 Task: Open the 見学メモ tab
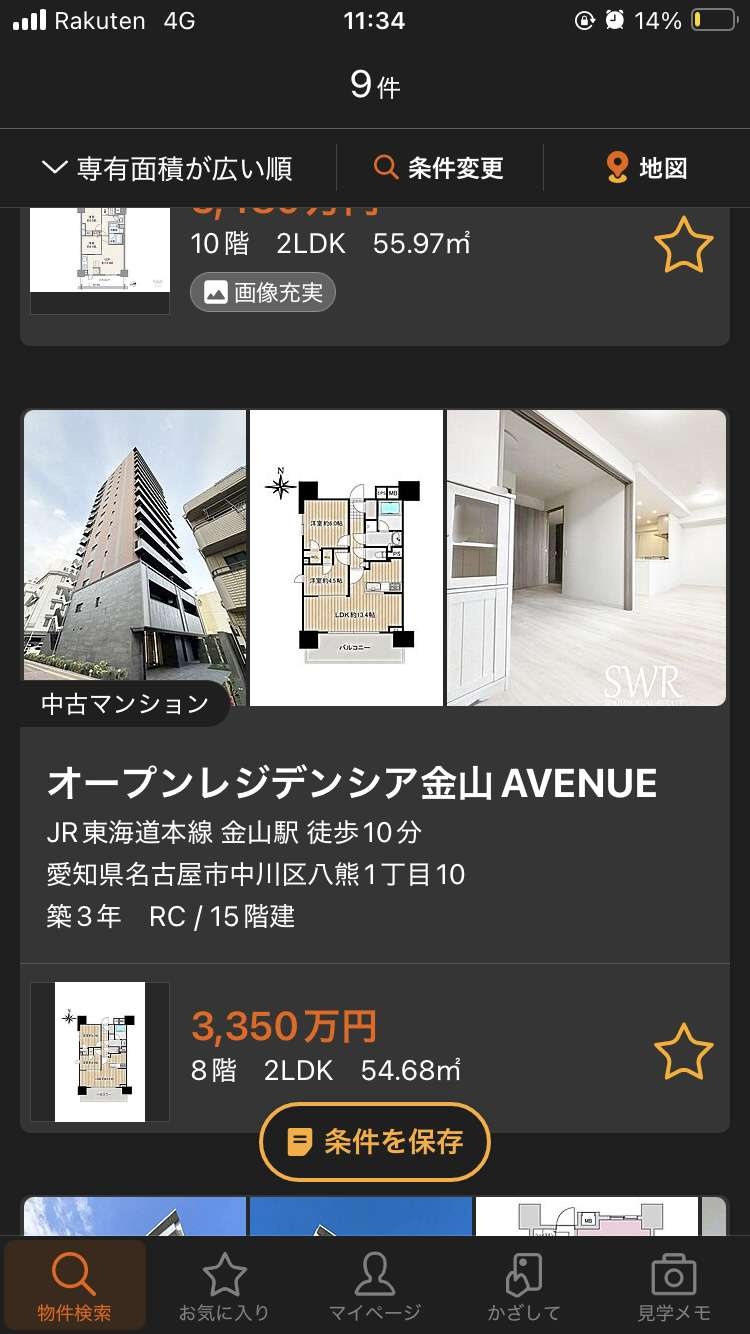point(674,1286)
